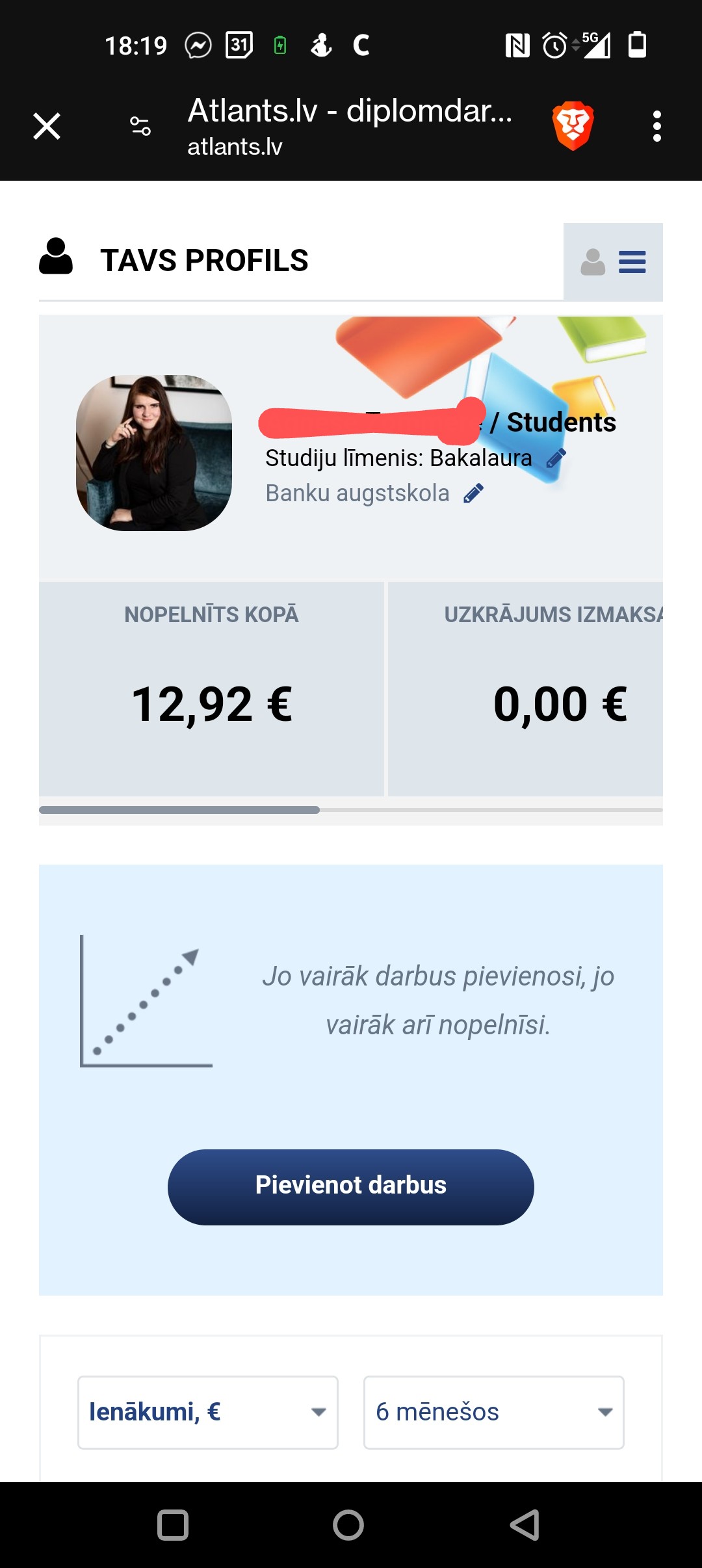Expand the Ienākumi, € dropdown
Viewport: 702px width, 1568px height.
click(x=208, y=1412)
